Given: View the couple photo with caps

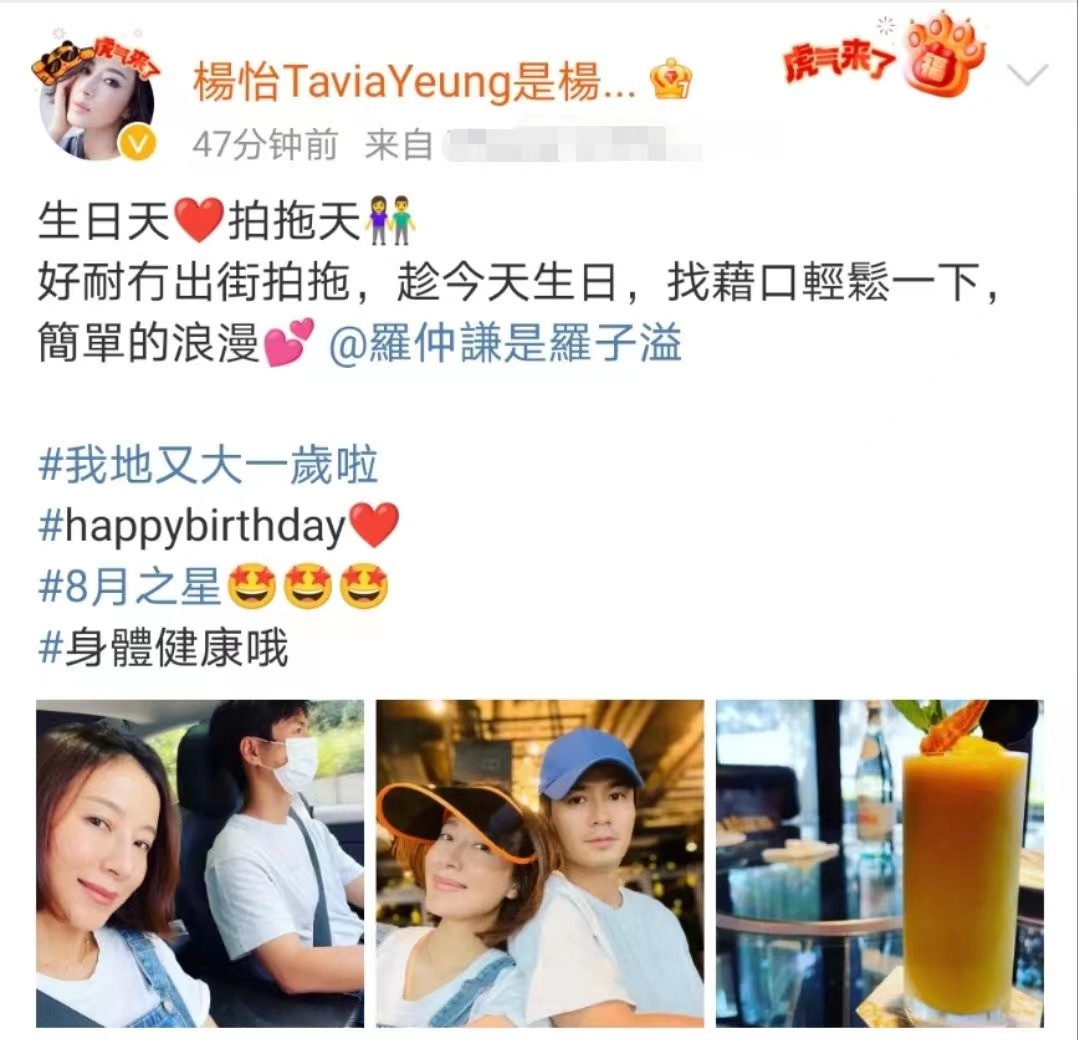Looking at the screenshot, I should [539, 863].
